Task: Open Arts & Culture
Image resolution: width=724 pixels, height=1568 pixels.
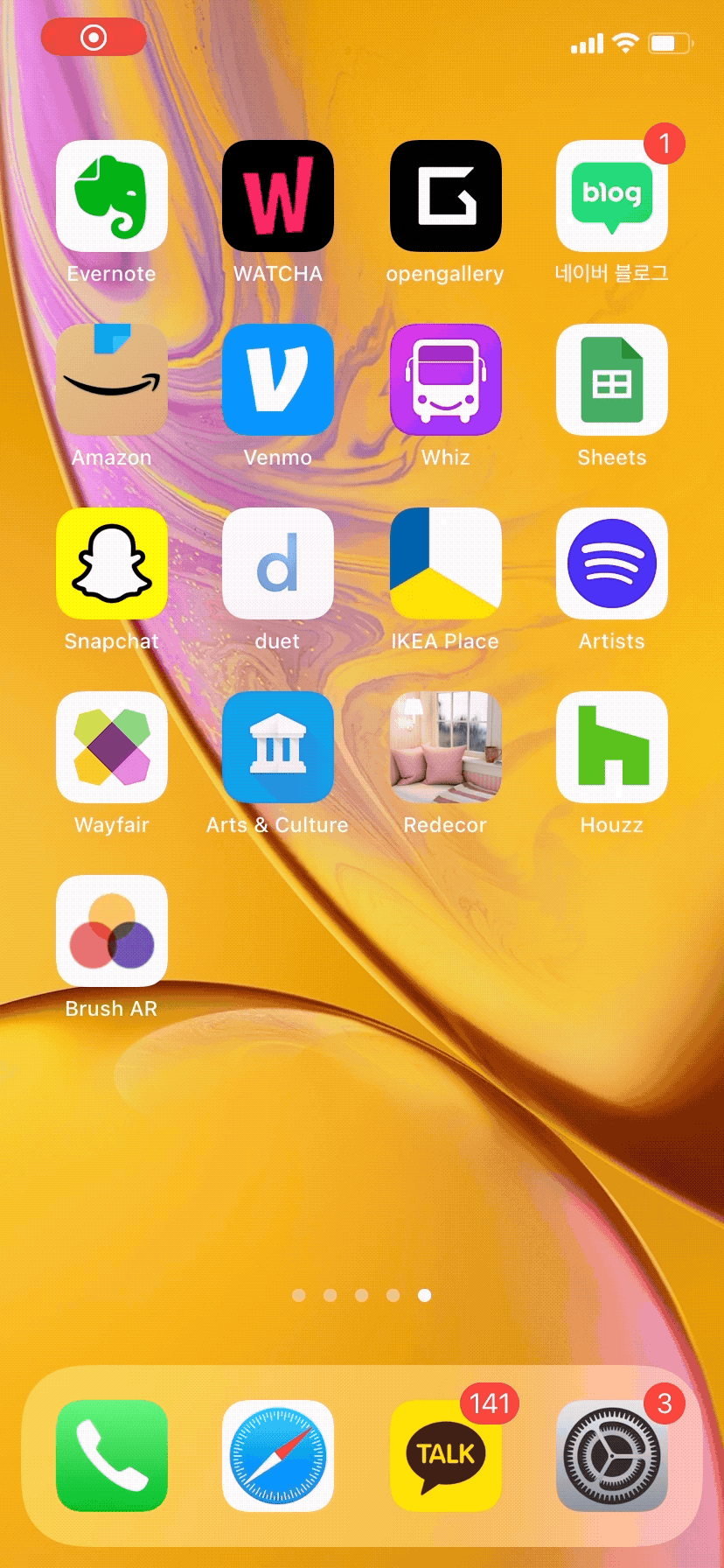Action: 278,747
